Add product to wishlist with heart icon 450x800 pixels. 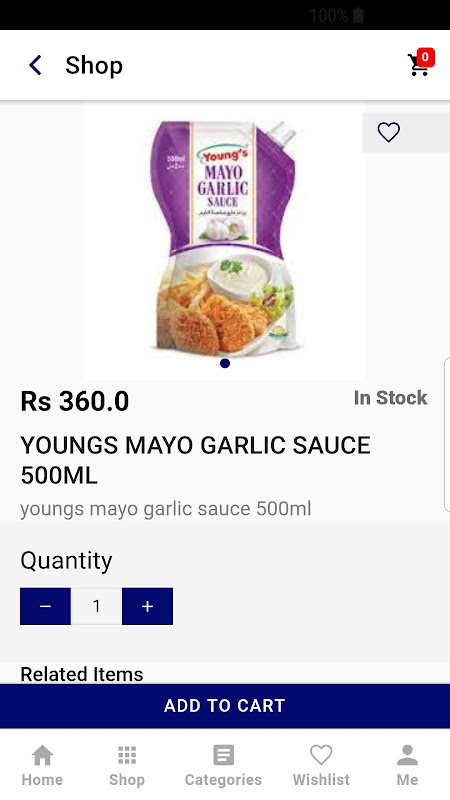[x=389, y=133]
